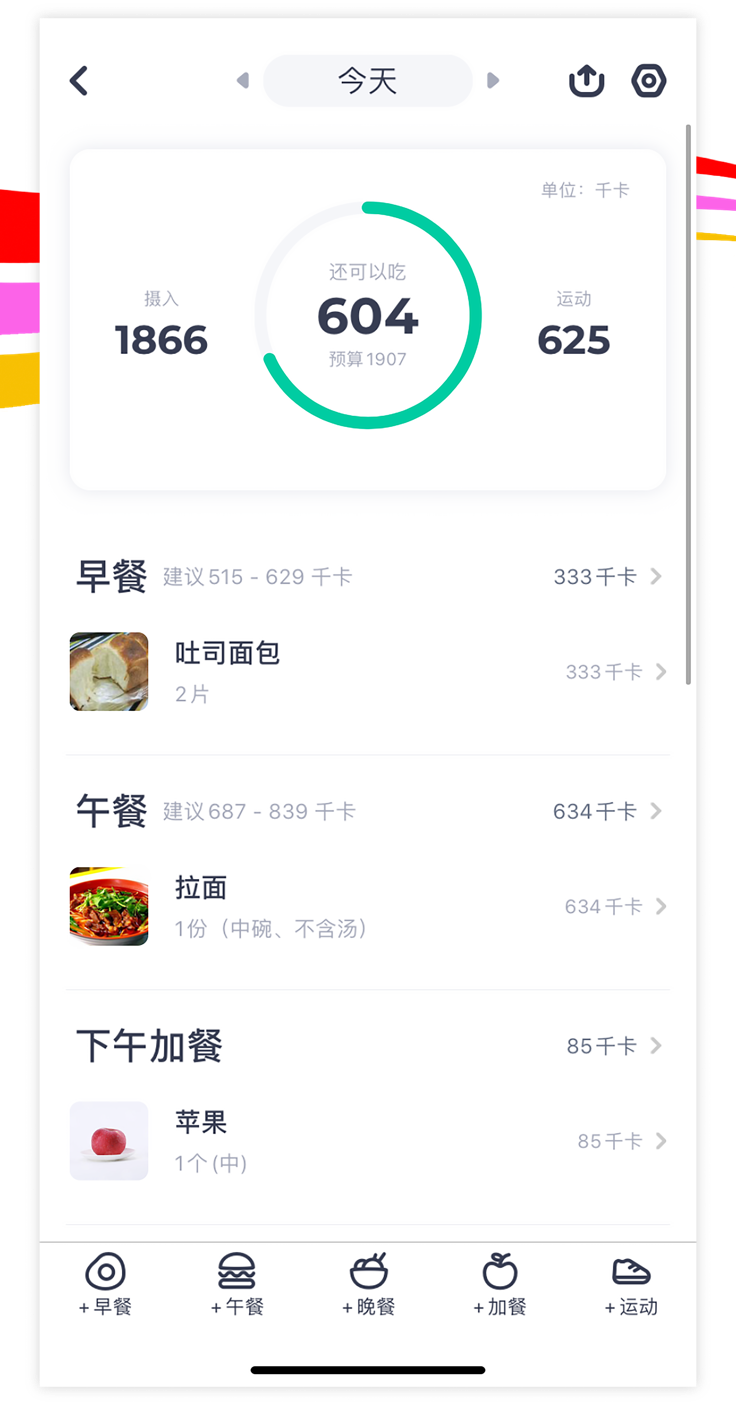Image resolution: width=736 pixels, height=1405 pixels.
Task: Open 下午加餐 summary 85千卡
Action: click(613, 1046)
